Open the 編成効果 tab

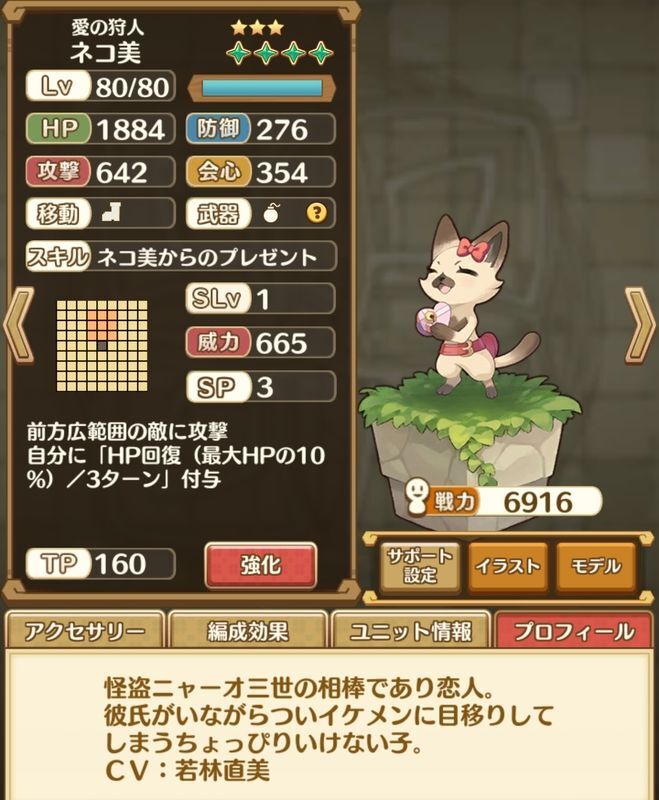[247, 632]
